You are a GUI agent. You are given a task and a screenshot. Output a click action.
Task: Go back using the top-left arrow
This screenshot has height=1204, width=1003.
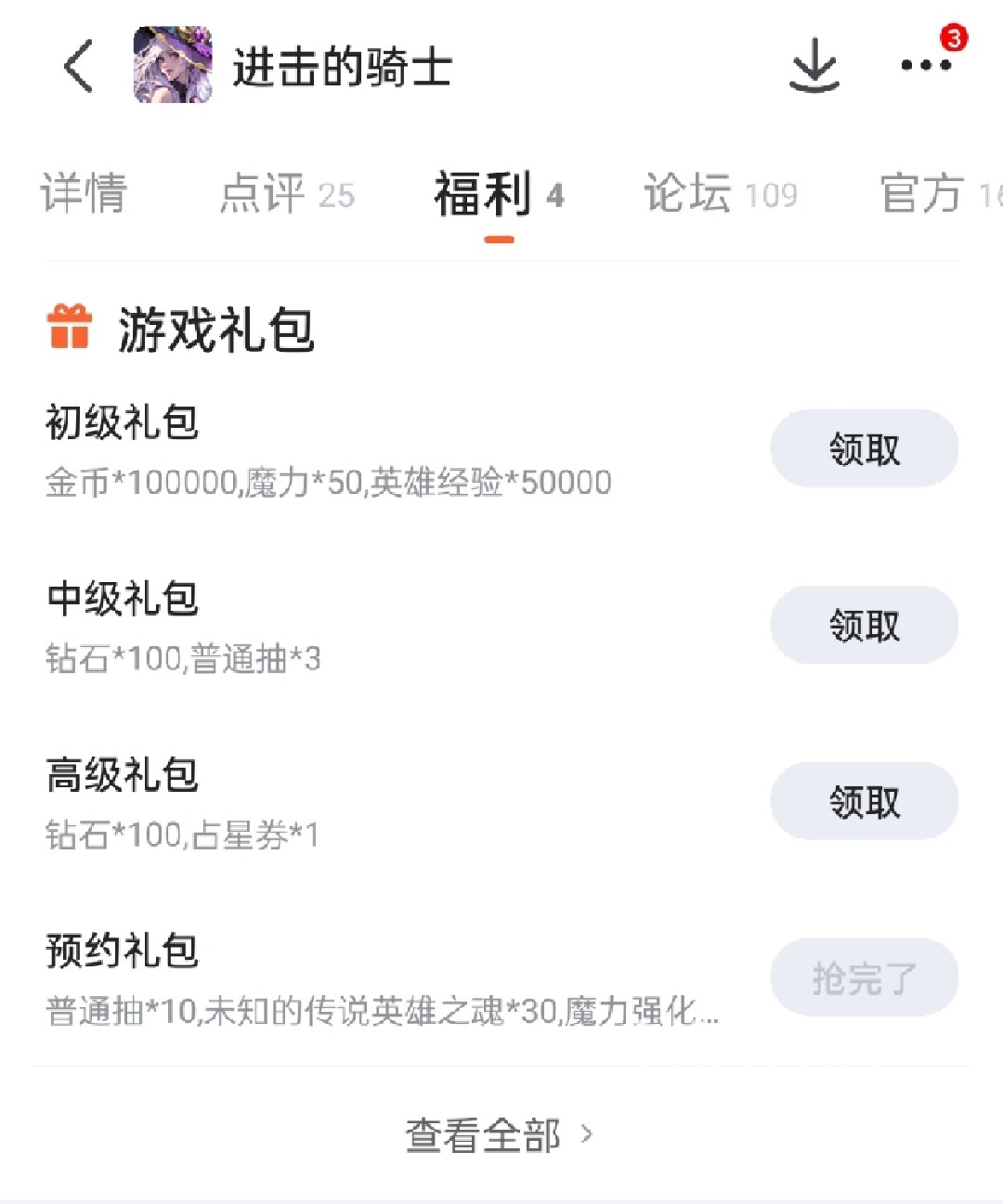79,66
